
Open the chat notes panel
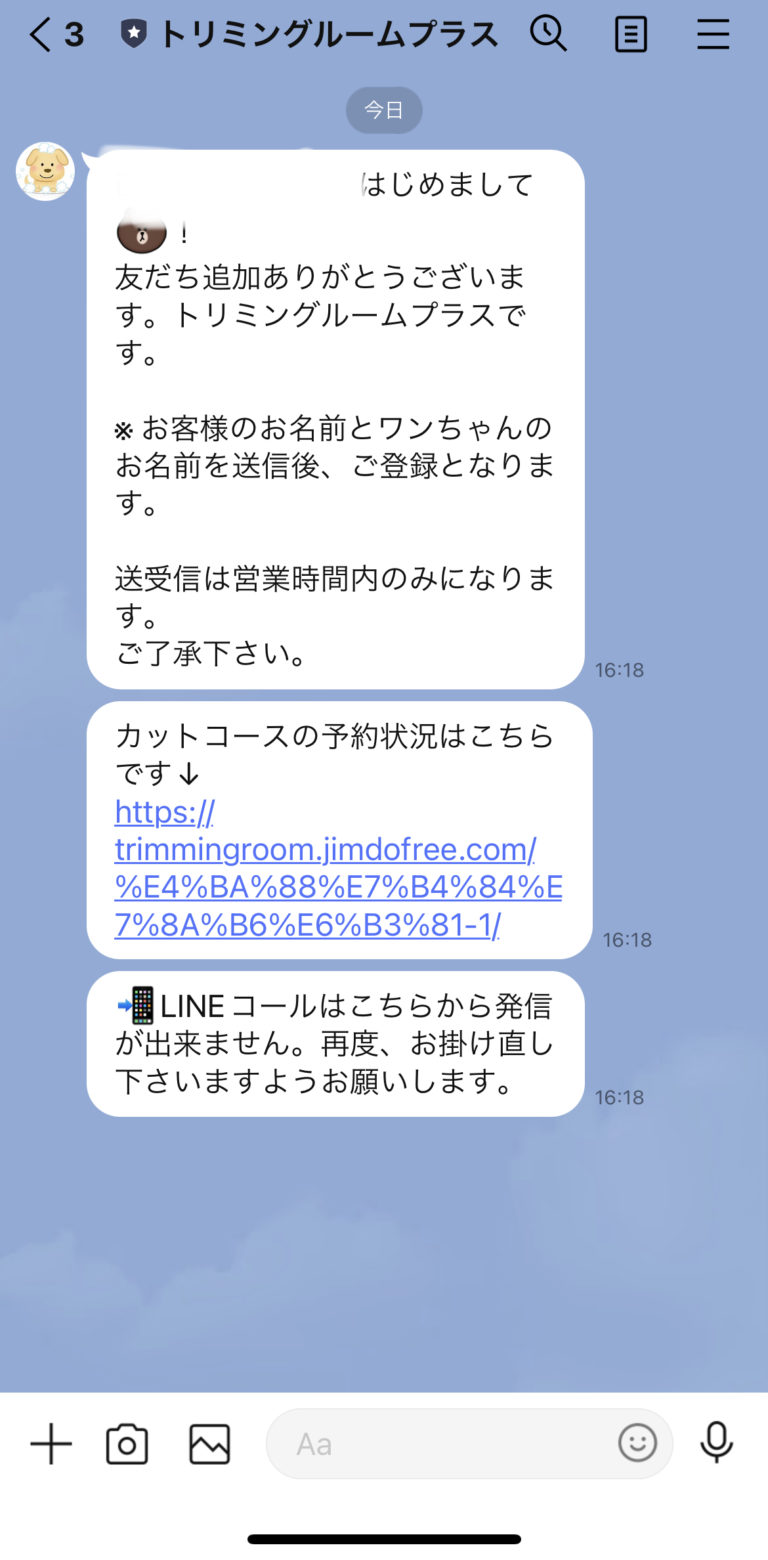click(x=631, y=33)
